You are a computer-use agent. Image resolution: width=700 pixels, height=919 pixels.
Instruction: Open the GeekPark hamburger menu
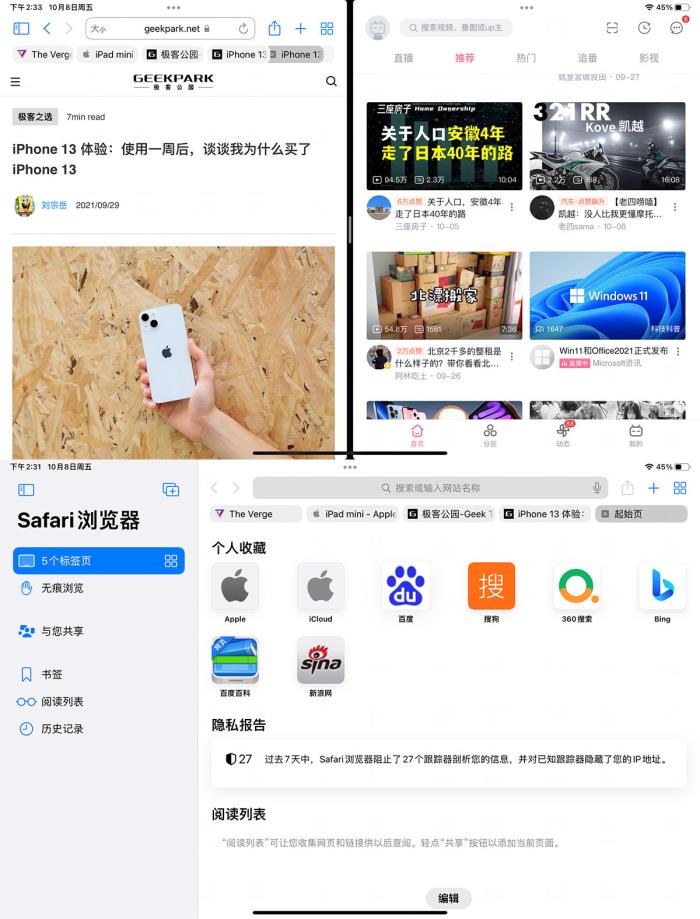(15, 81)
